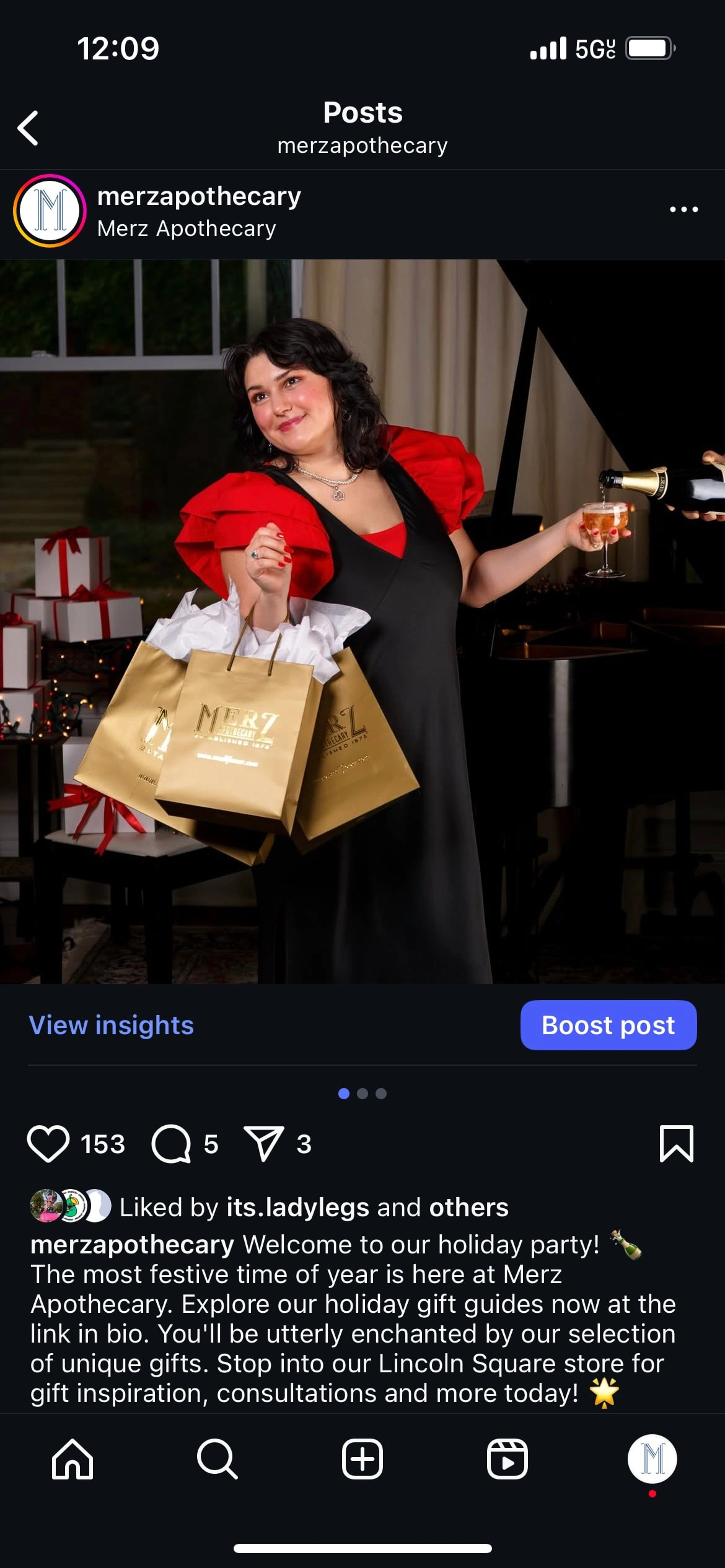Go to the Home tab
This screenshot has width=725, height=1568.
coord(72,1459)
